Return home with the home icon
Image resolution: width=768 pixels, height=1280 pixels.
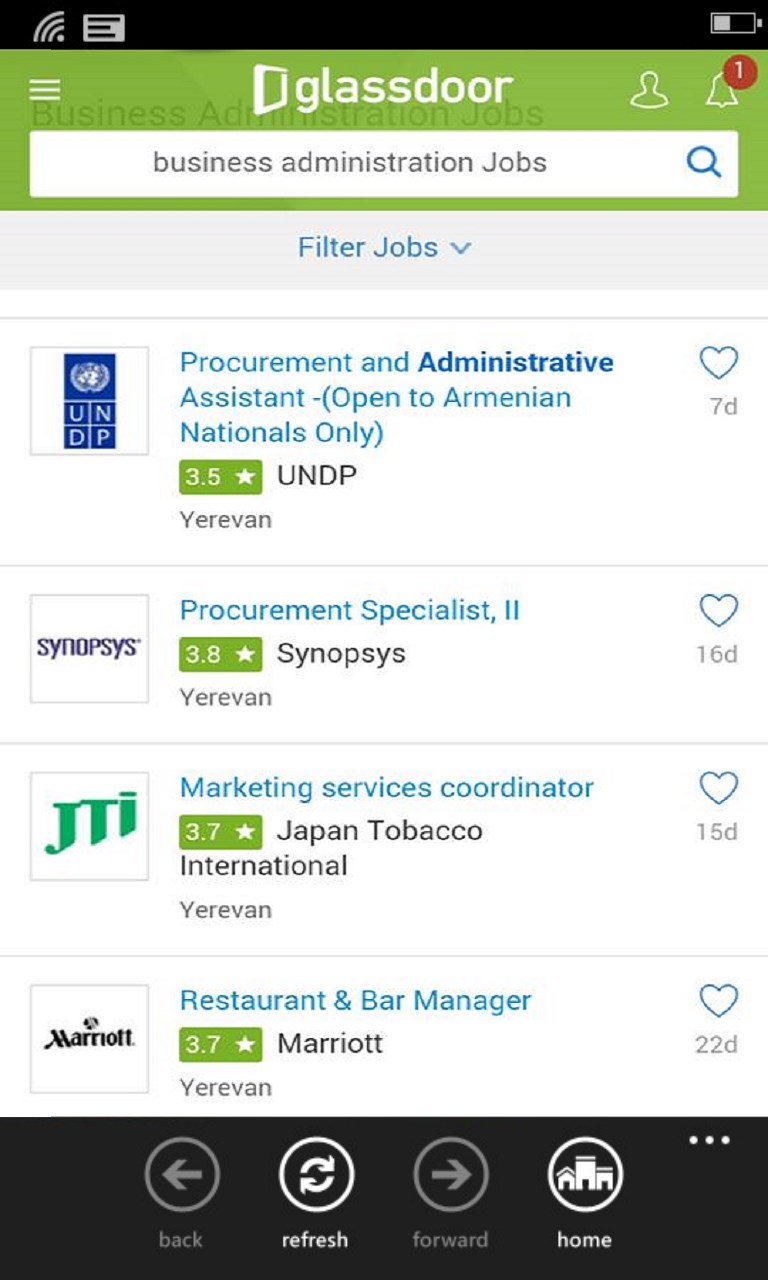[x=584, y=1173]
